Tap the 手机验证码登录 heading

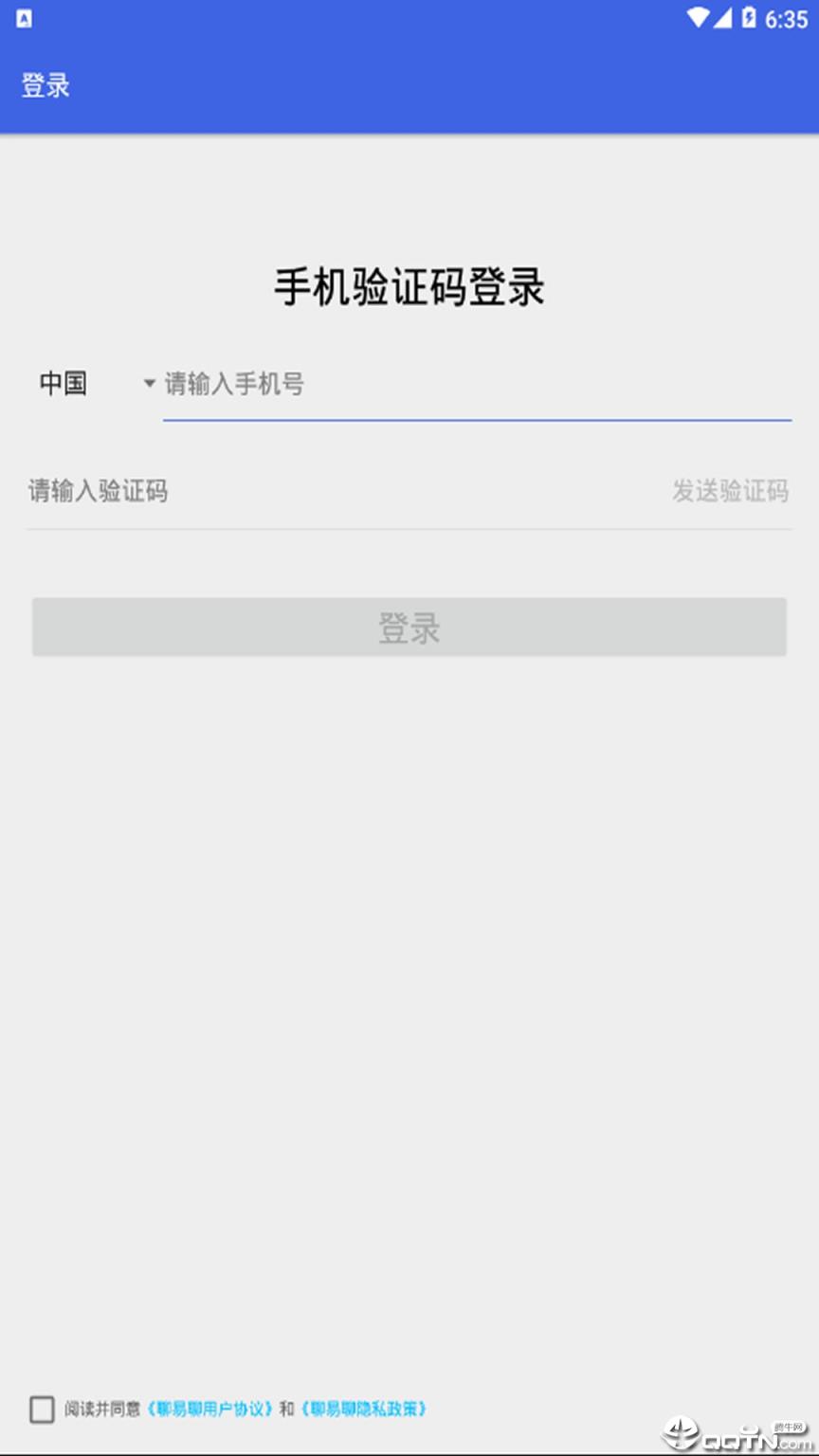(409, 286)
